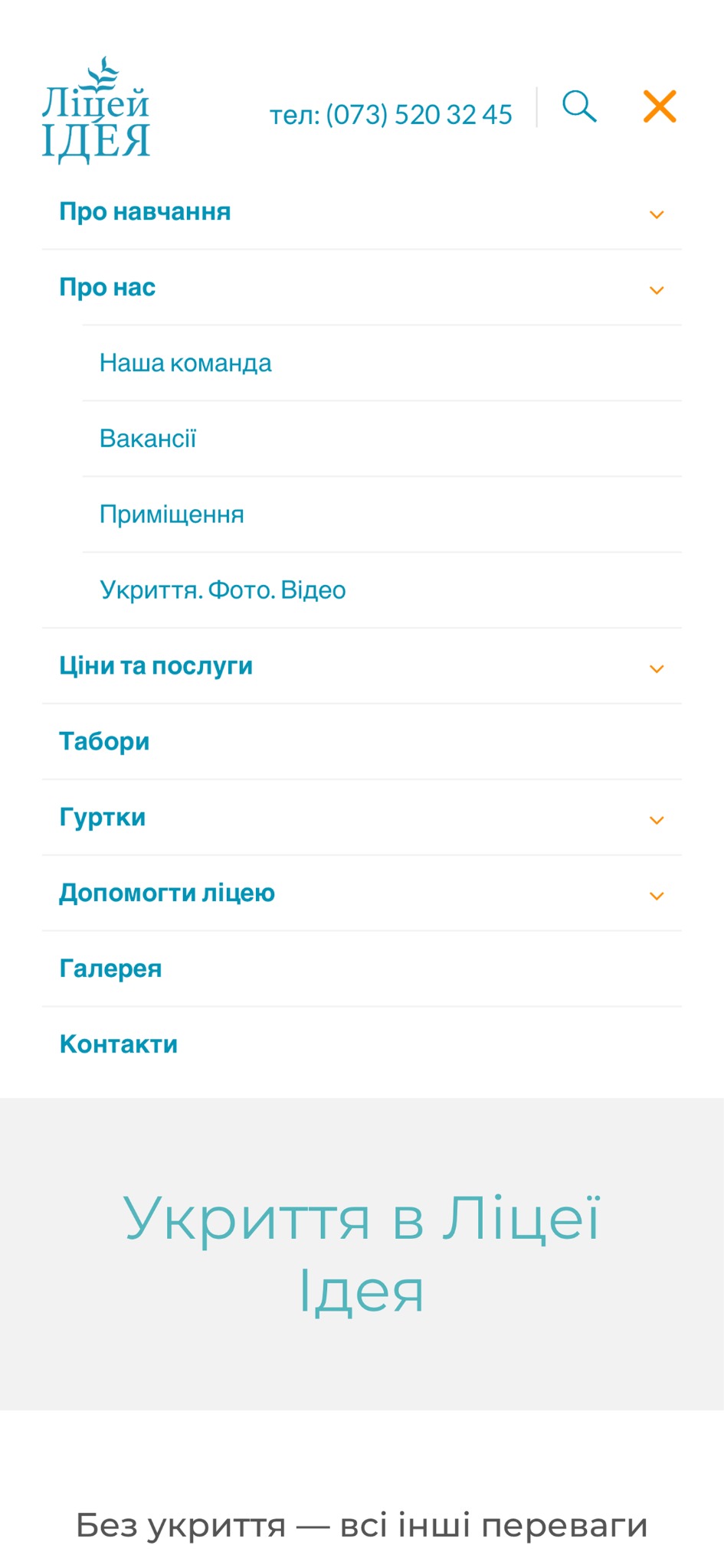Expand the Ціни та послуги chevron
This screenshot has height=1568, width=724.
[657, 669]
